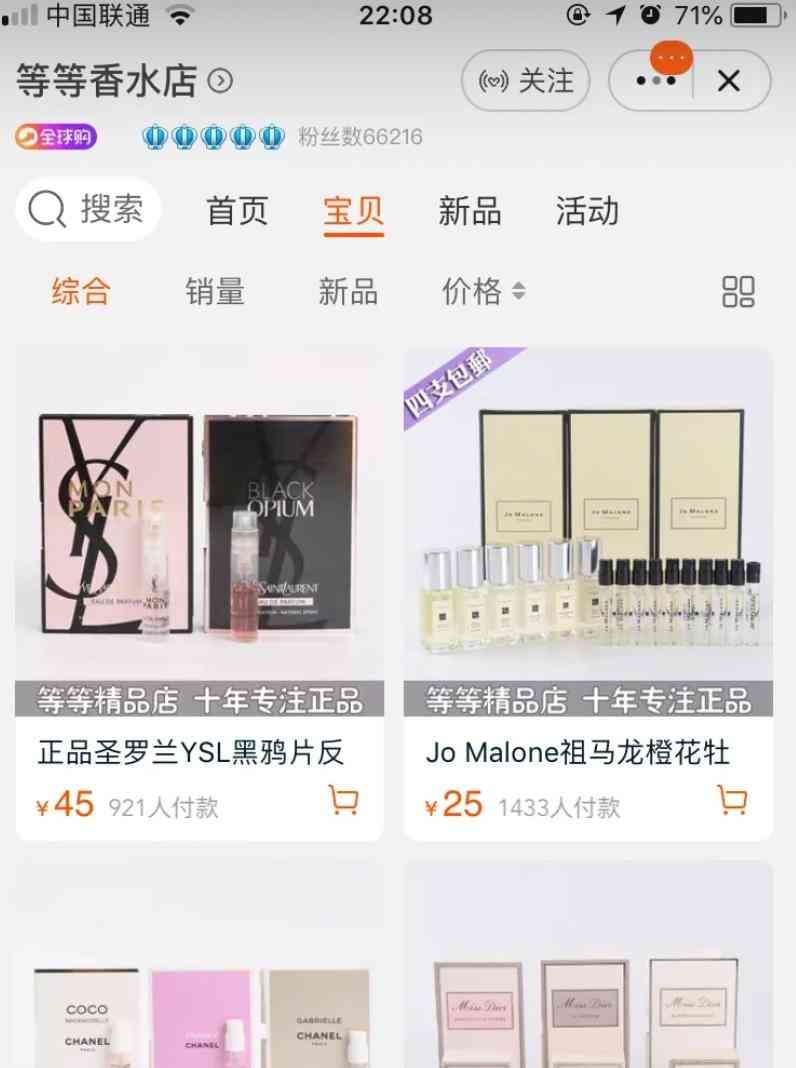
Task: Sort products by 销量
Action: pyautogui.click(x=214, y=292)
